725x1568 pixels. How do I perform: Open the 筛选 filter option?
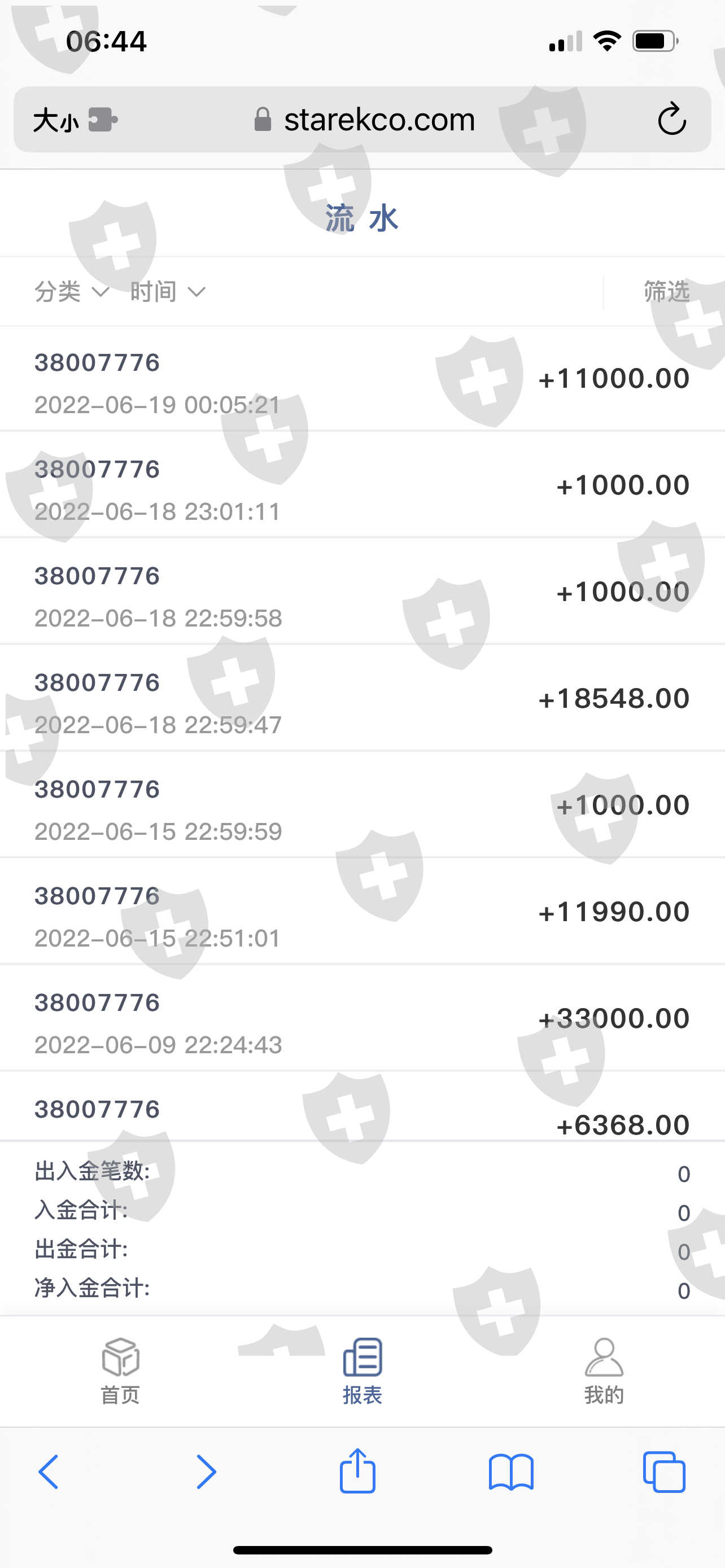666,292
